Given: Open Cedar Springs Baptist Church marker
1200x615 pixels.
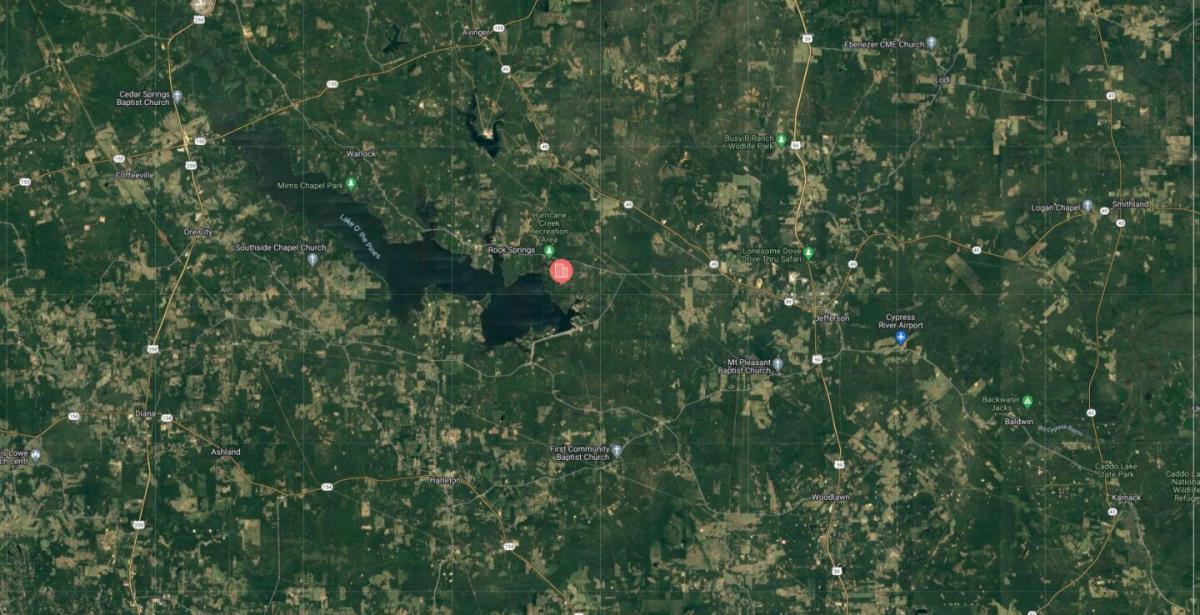Looking at the screenshot, I should 177,97.
